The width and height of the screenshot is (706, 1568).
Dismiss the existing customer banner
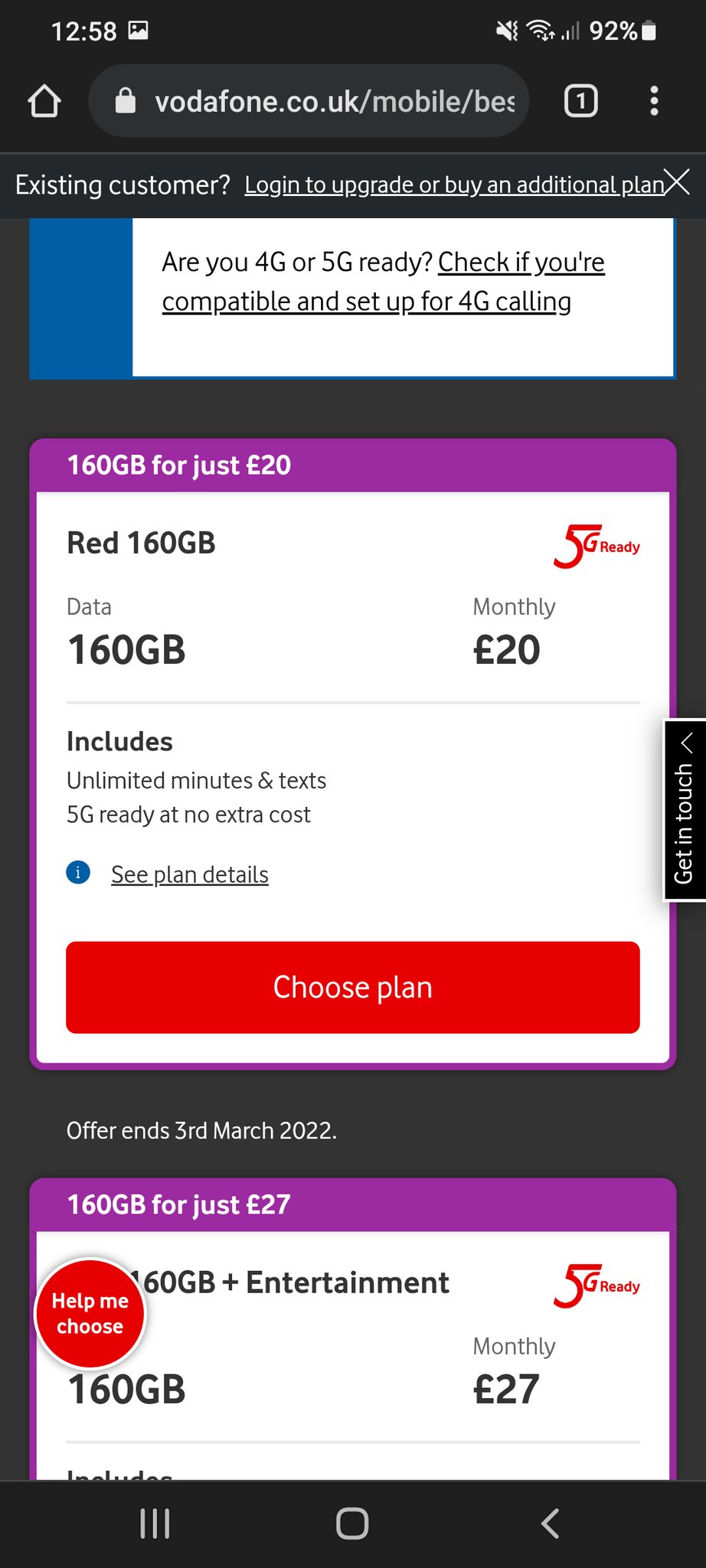tap(678, 182)
